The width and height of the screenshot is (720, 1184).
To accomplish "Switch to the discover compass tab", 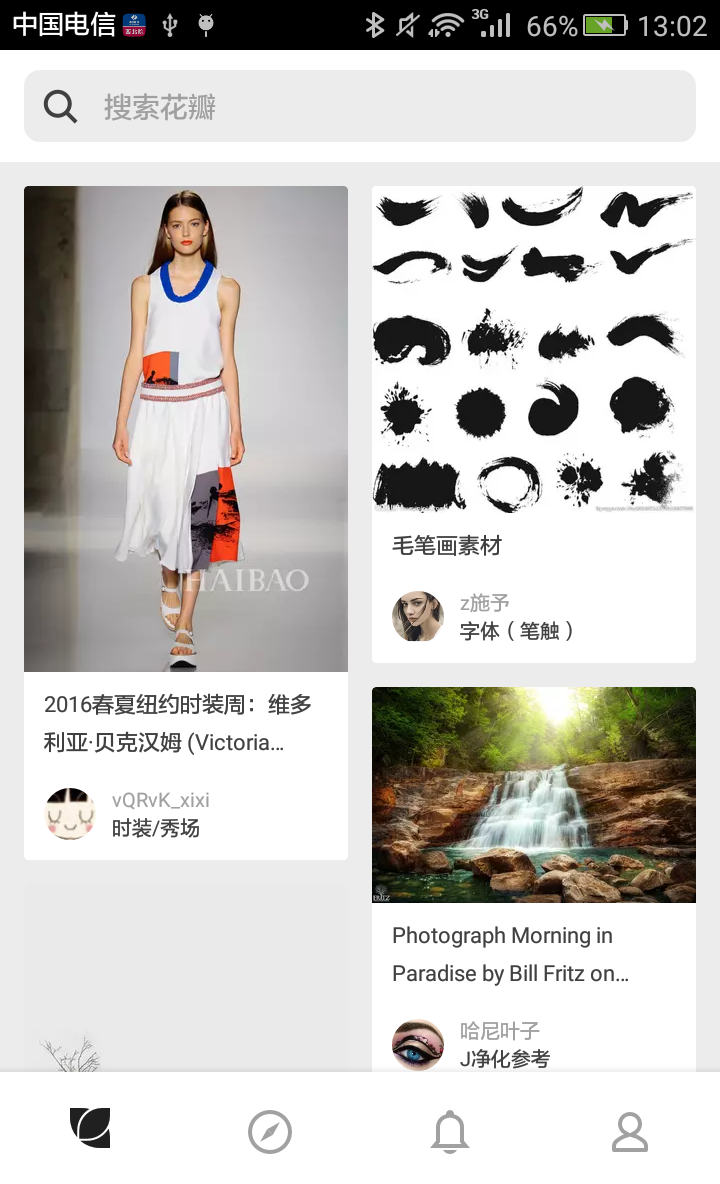I will point(270,1132).
